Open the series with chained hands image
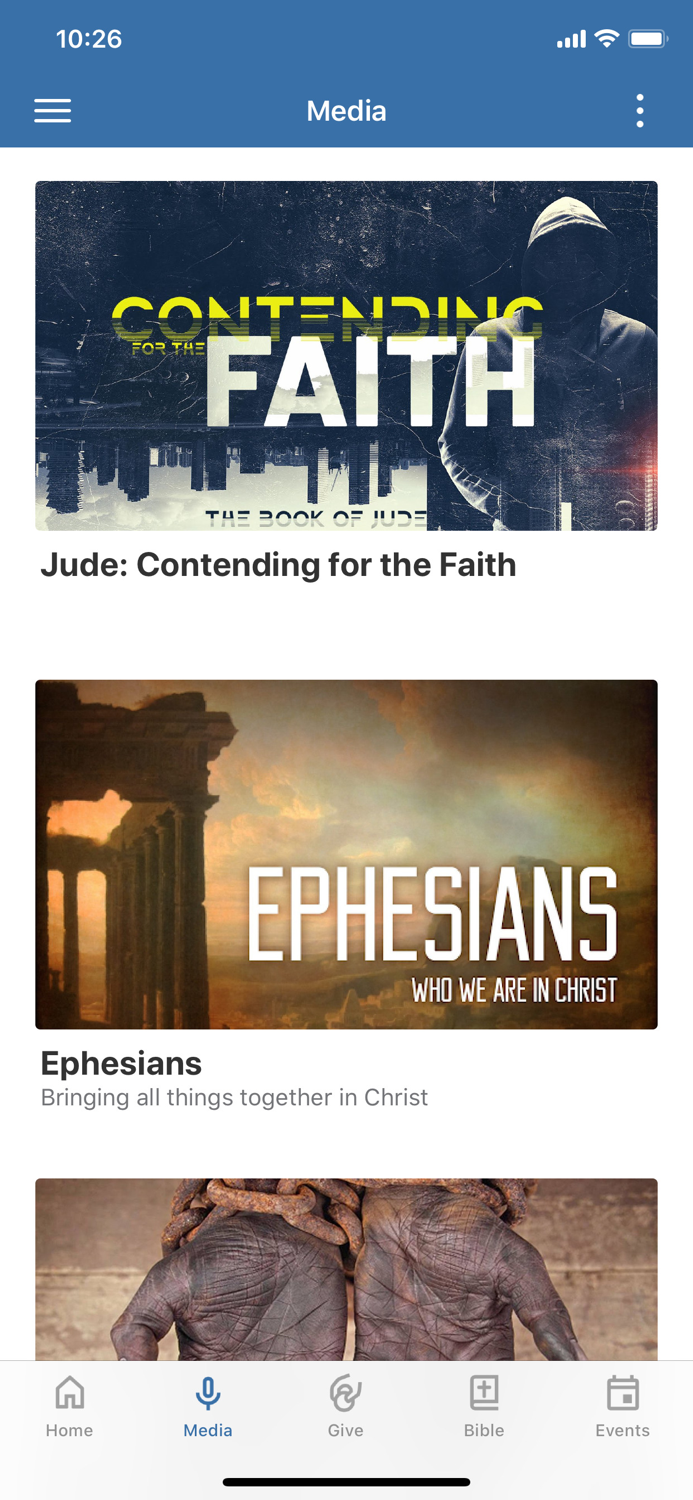The image size is (693, 1500). (x=346, y=1268)
